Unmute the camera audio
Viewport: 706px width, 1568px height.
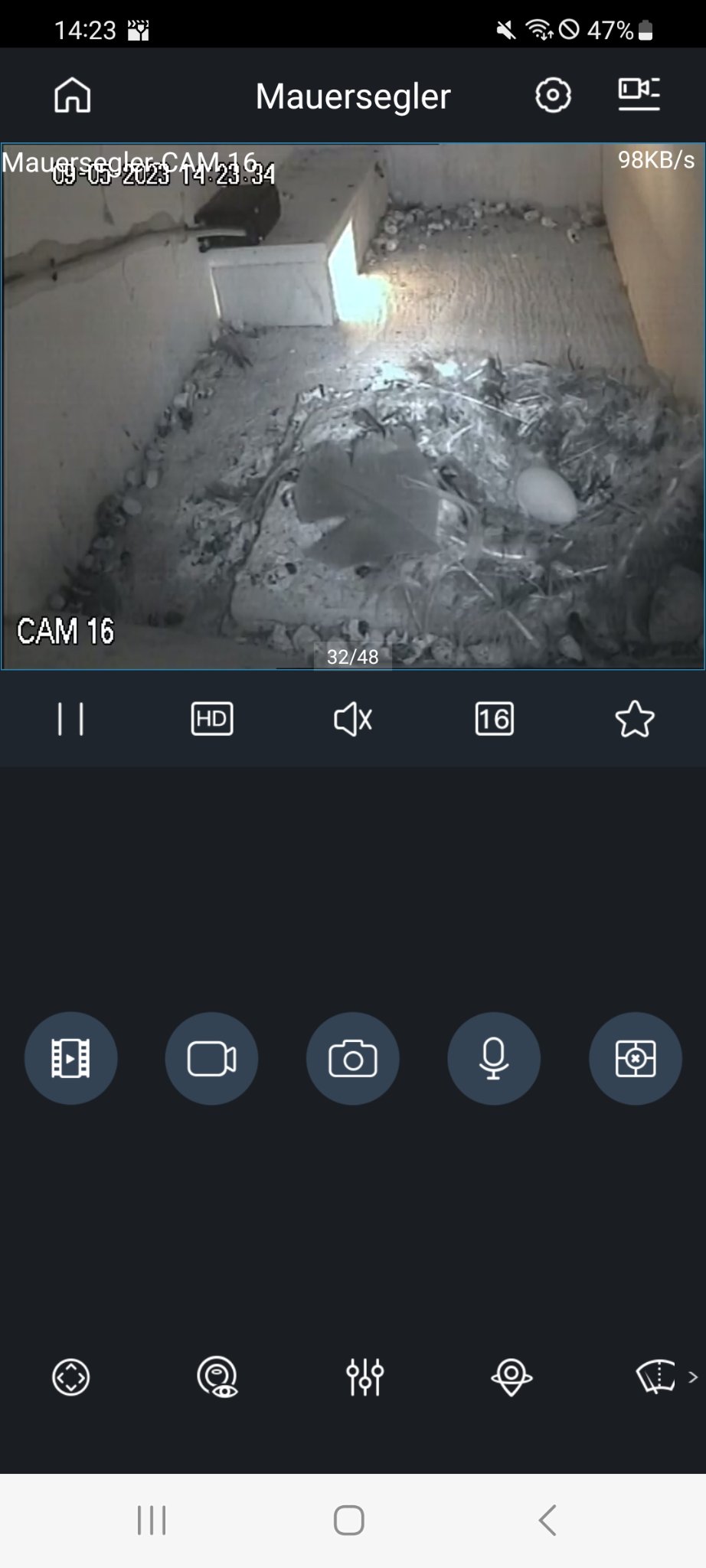pos(353,719)
